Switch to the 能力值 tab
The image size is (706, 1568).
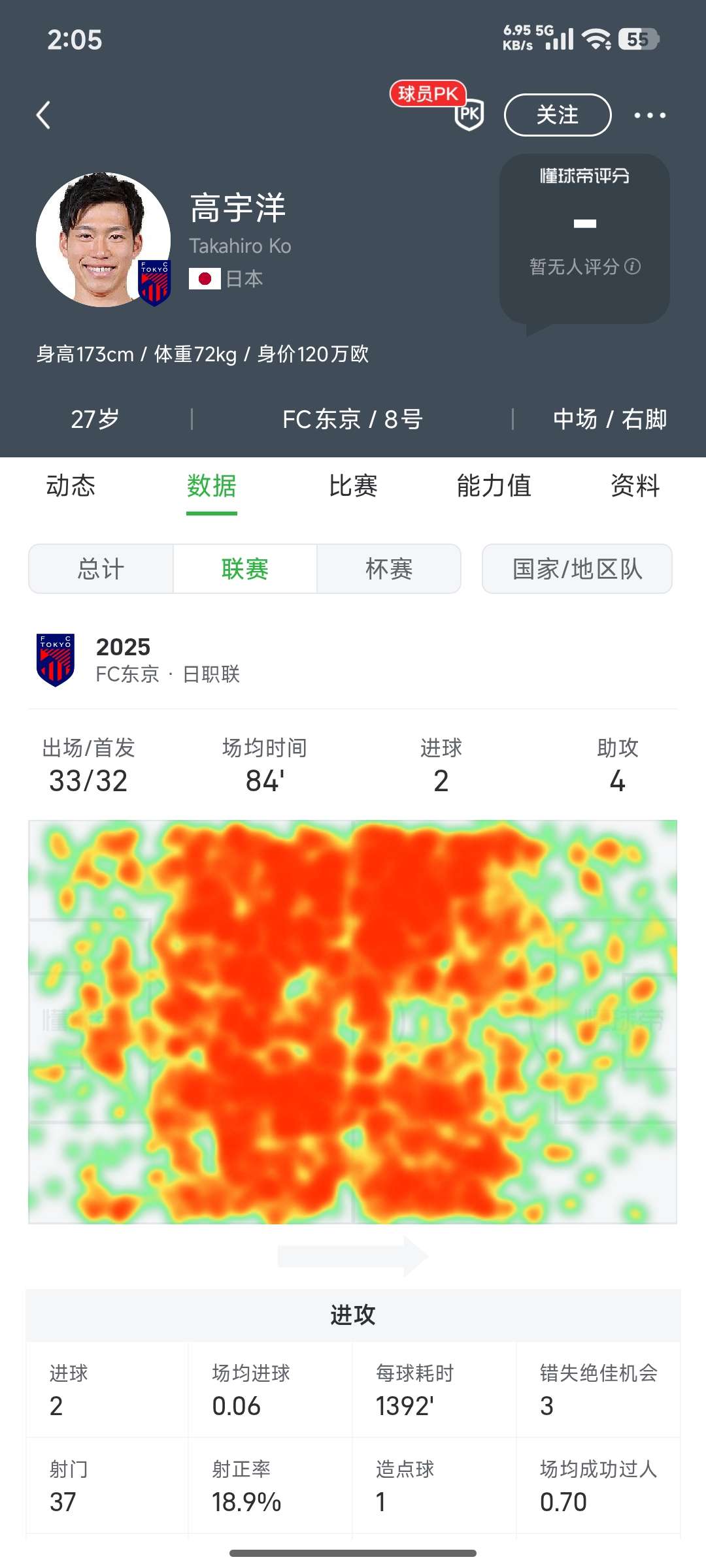tap(494, 486)
